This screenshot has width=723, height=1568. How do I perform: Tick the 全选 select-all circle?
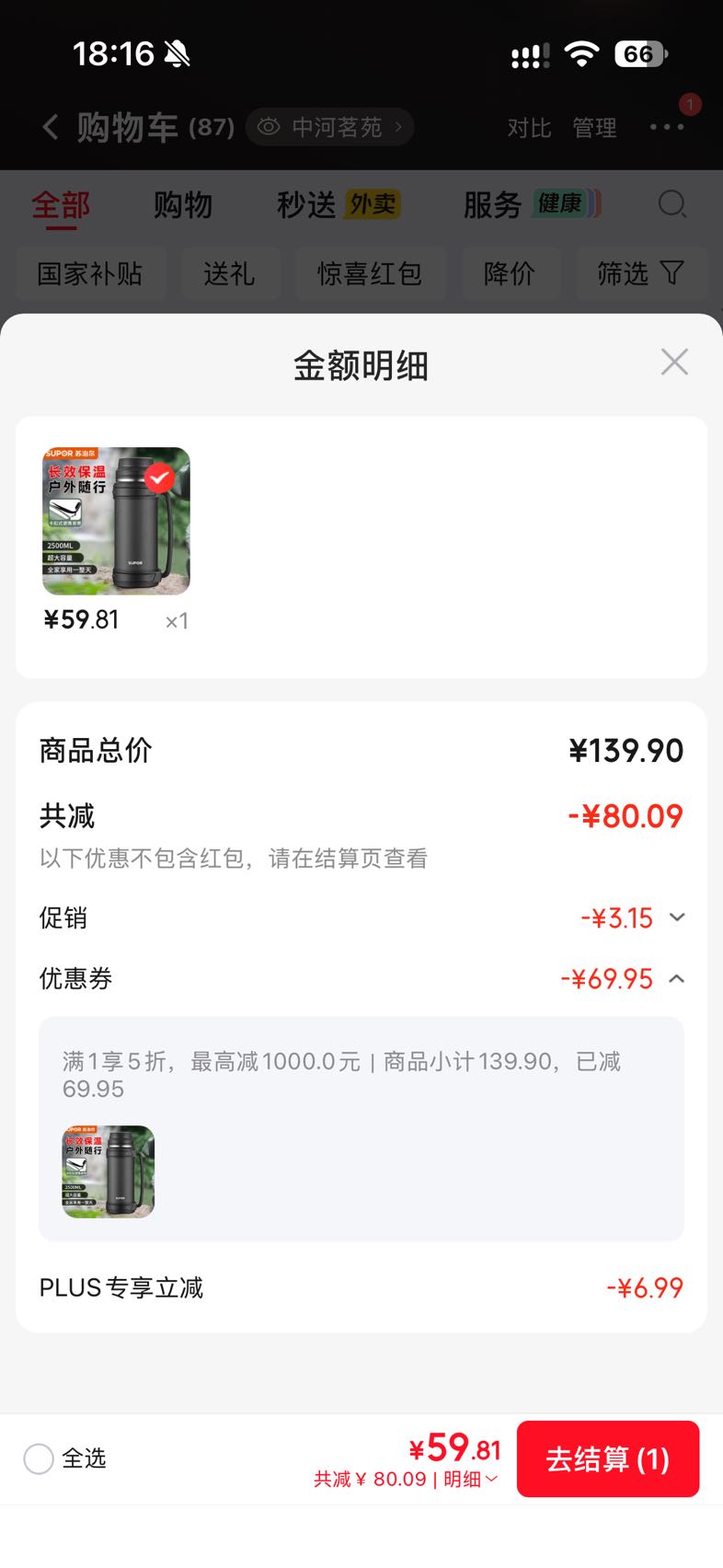click(x=39, y=1458)
